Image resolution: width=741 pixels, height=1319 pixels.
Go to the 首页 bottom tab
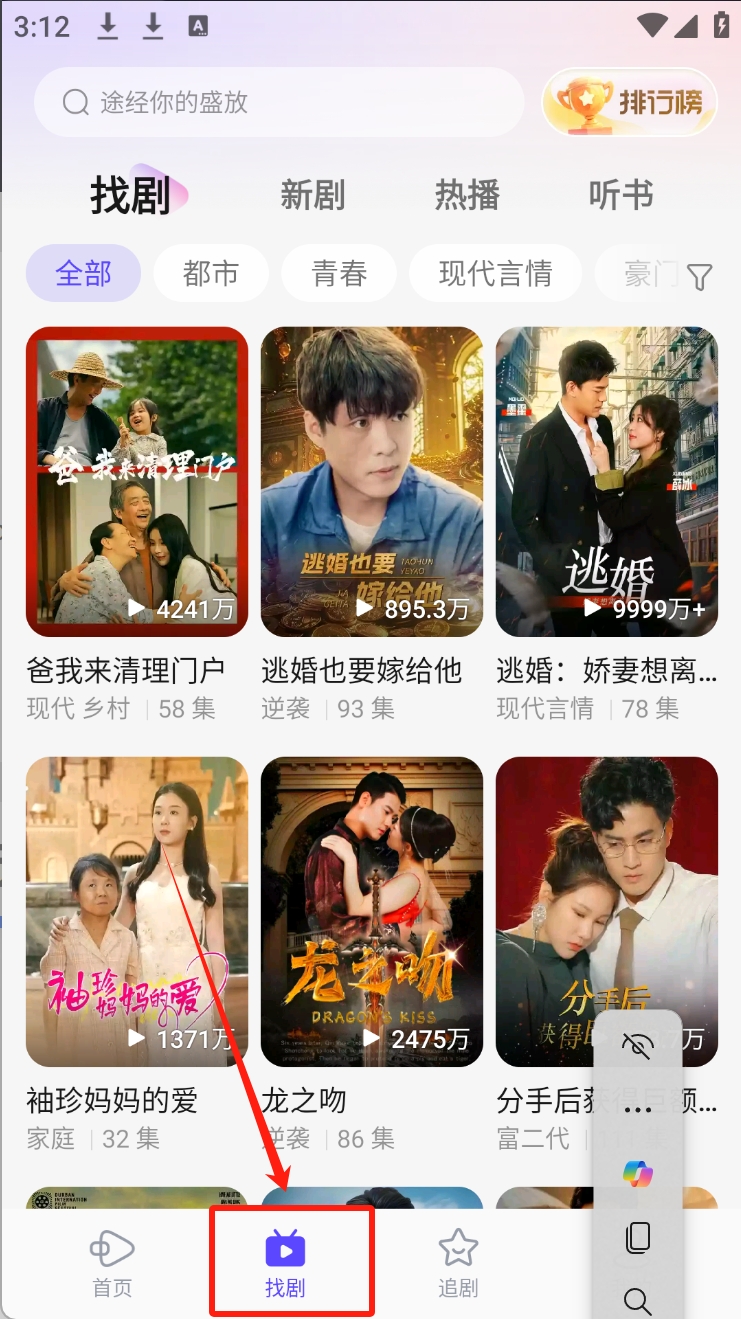[112, 1262]
